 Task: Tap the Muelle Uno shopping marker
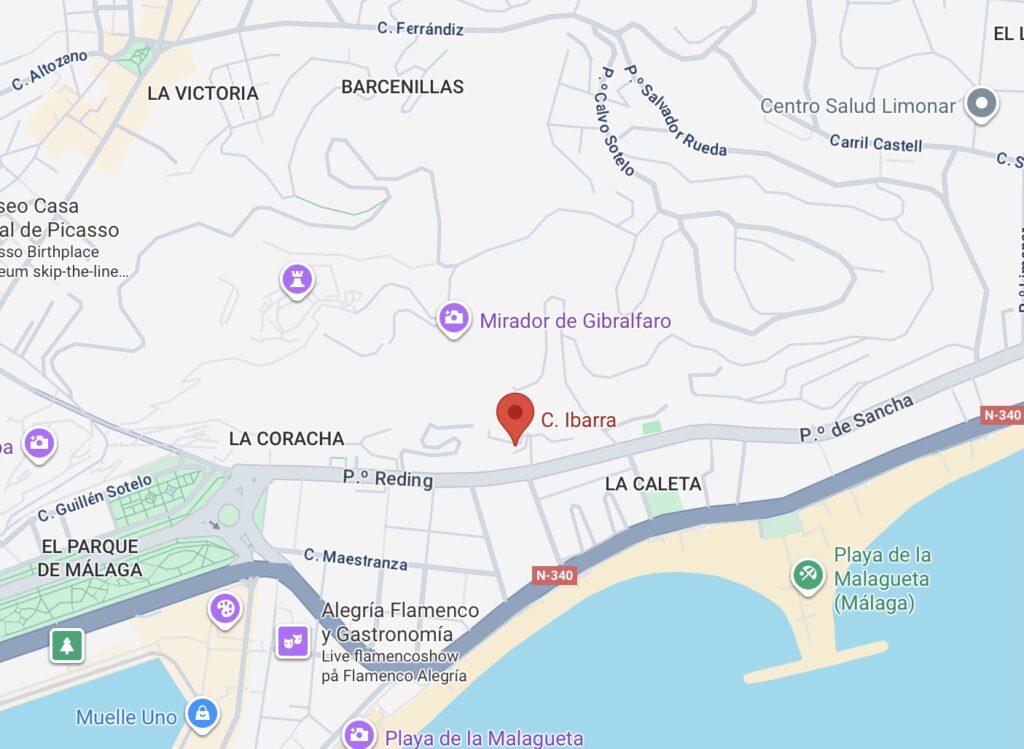202,713
